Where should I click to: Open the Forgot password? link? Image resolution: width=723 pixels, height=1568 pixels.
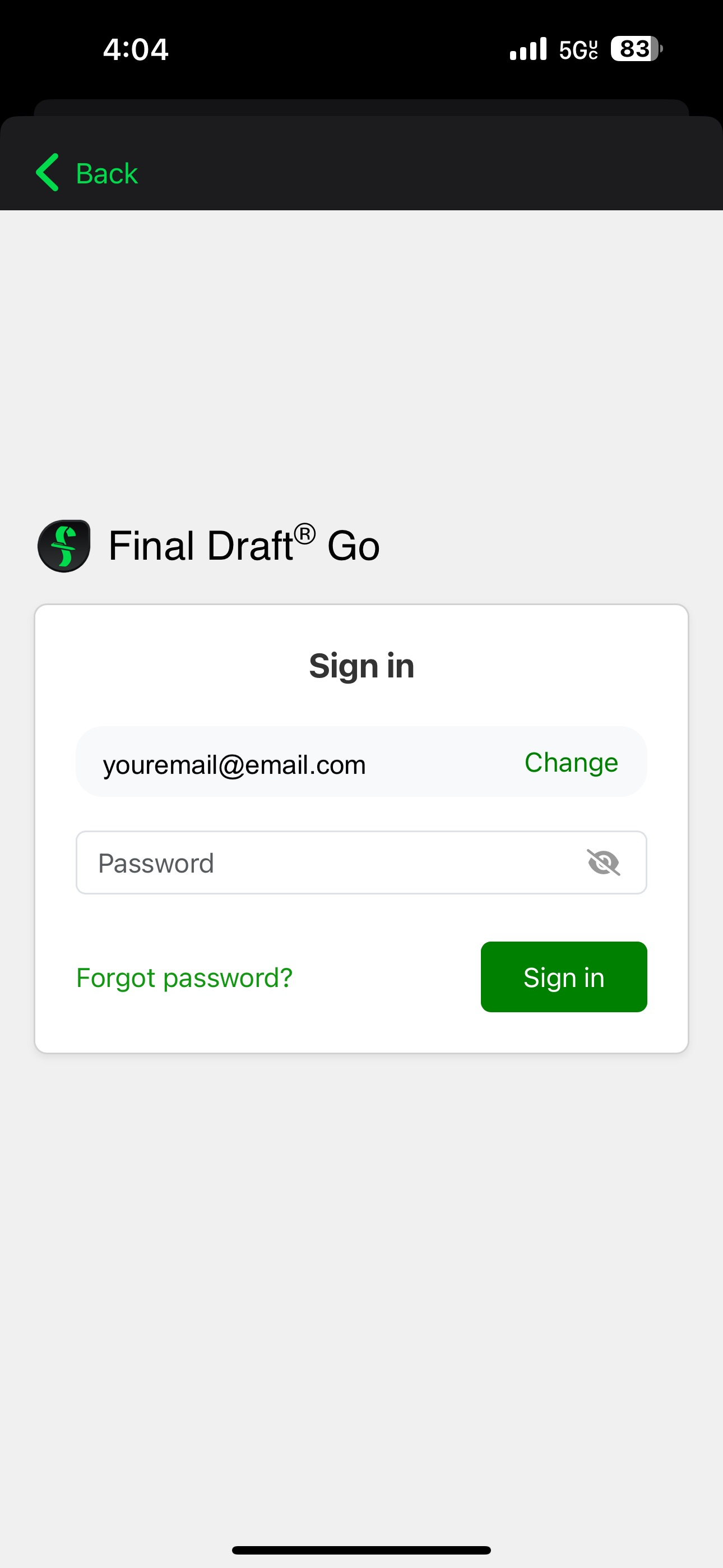pyautogui.click(x=184, y=977)
